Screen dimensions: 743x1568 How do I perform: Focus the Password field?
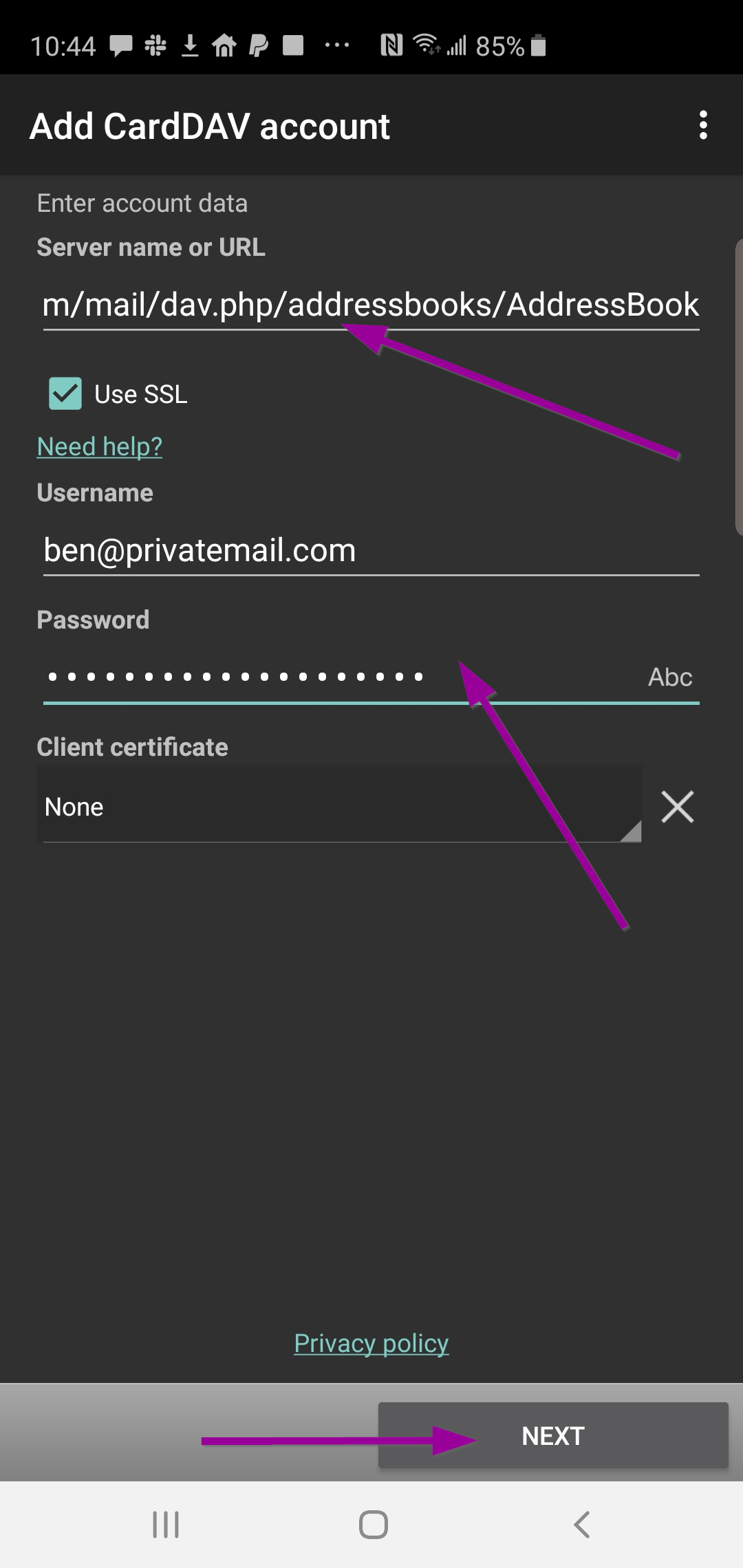pyautogui.click(x=330, y=677)
